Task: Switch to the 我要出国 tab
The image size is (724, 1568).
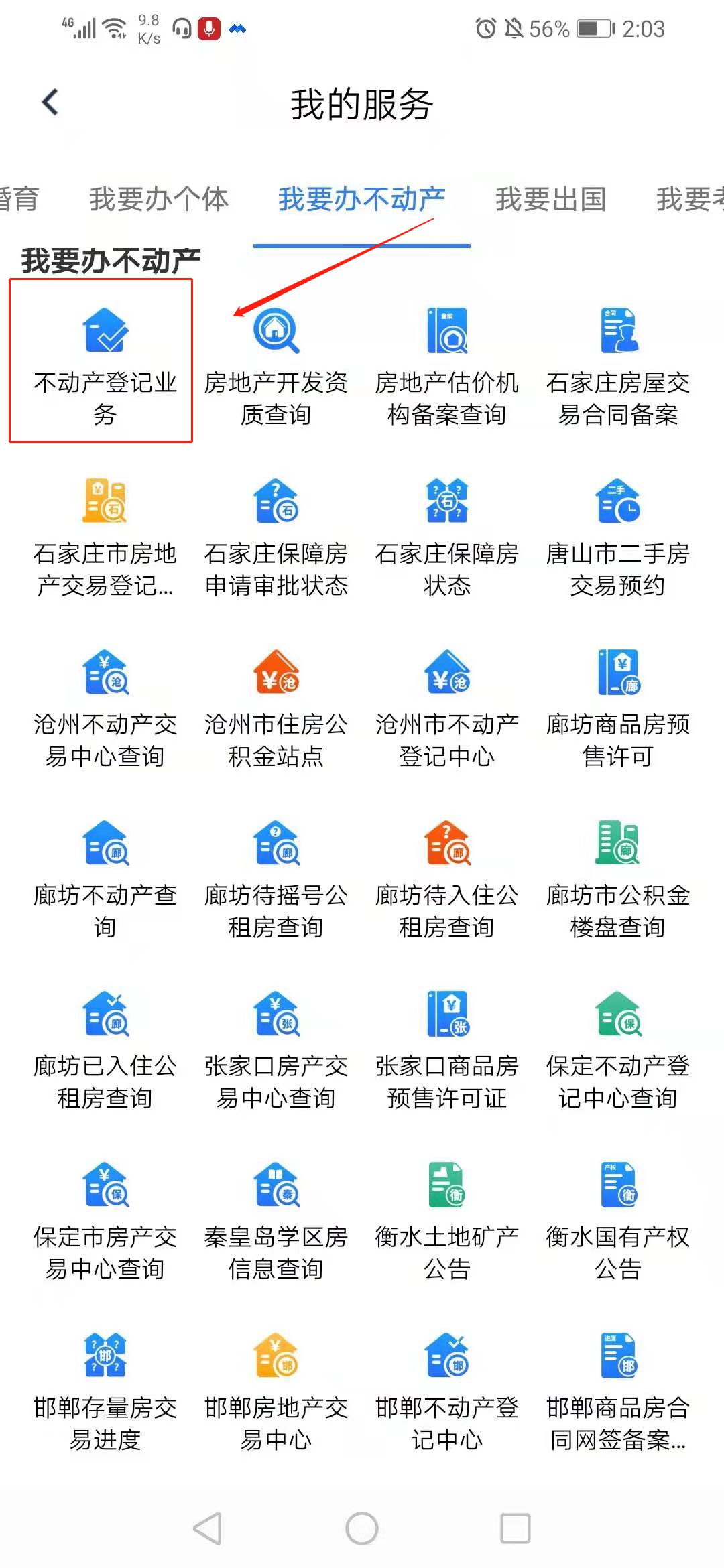Action: coord(550,199)
